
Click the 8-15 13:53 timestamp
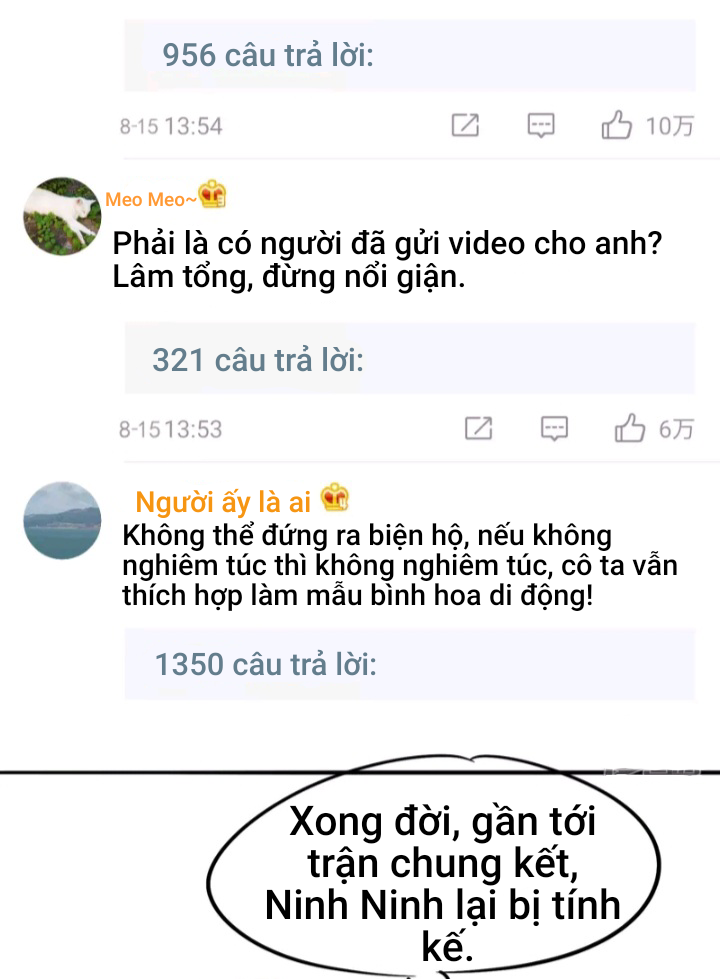point(169,428)
